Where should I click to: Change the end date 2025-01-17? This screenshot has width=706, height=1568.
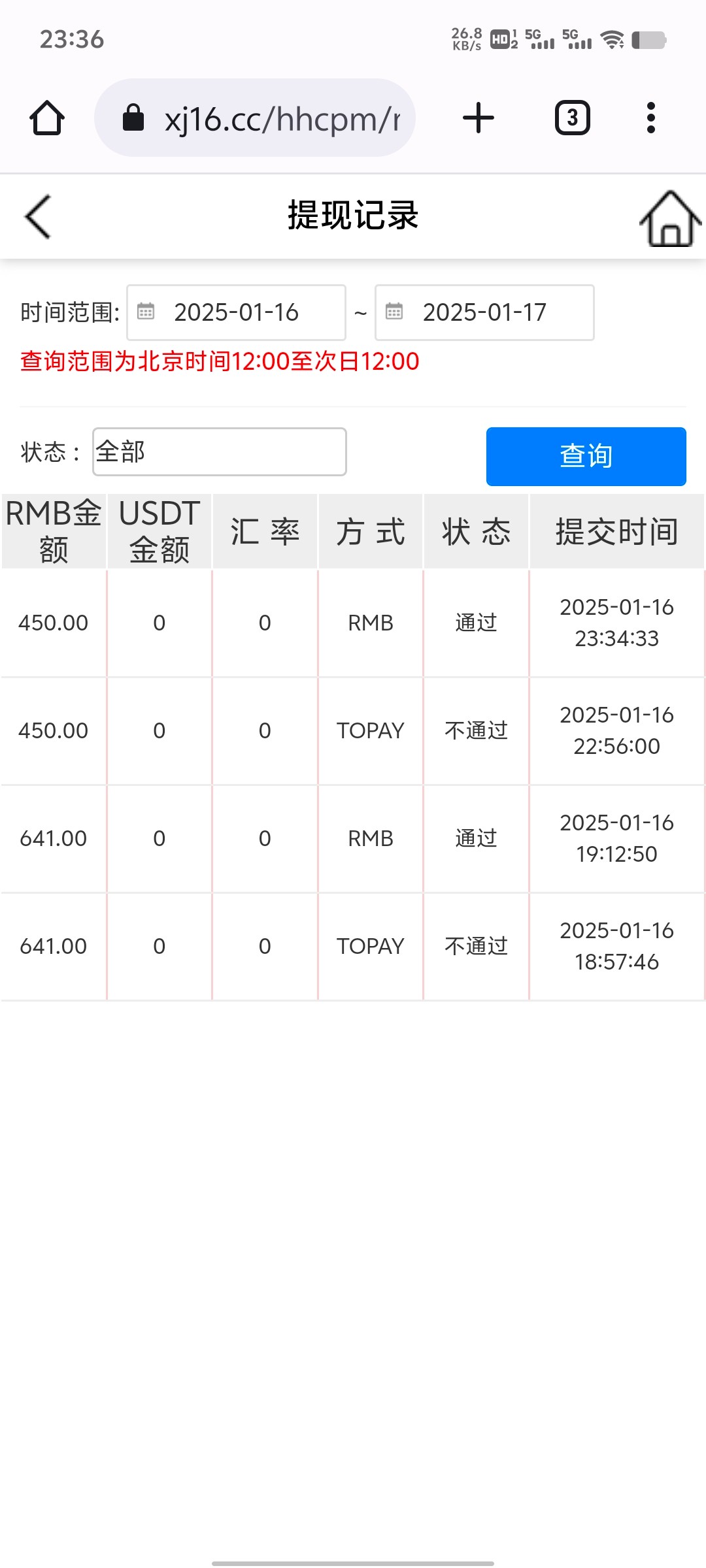tap(484, 312)
